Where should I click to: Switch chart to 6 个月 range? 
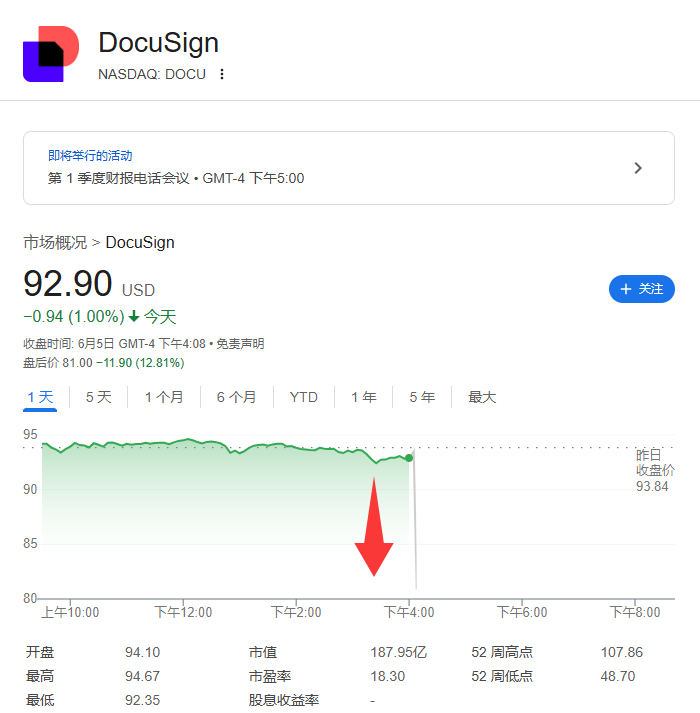coord(236,397)
